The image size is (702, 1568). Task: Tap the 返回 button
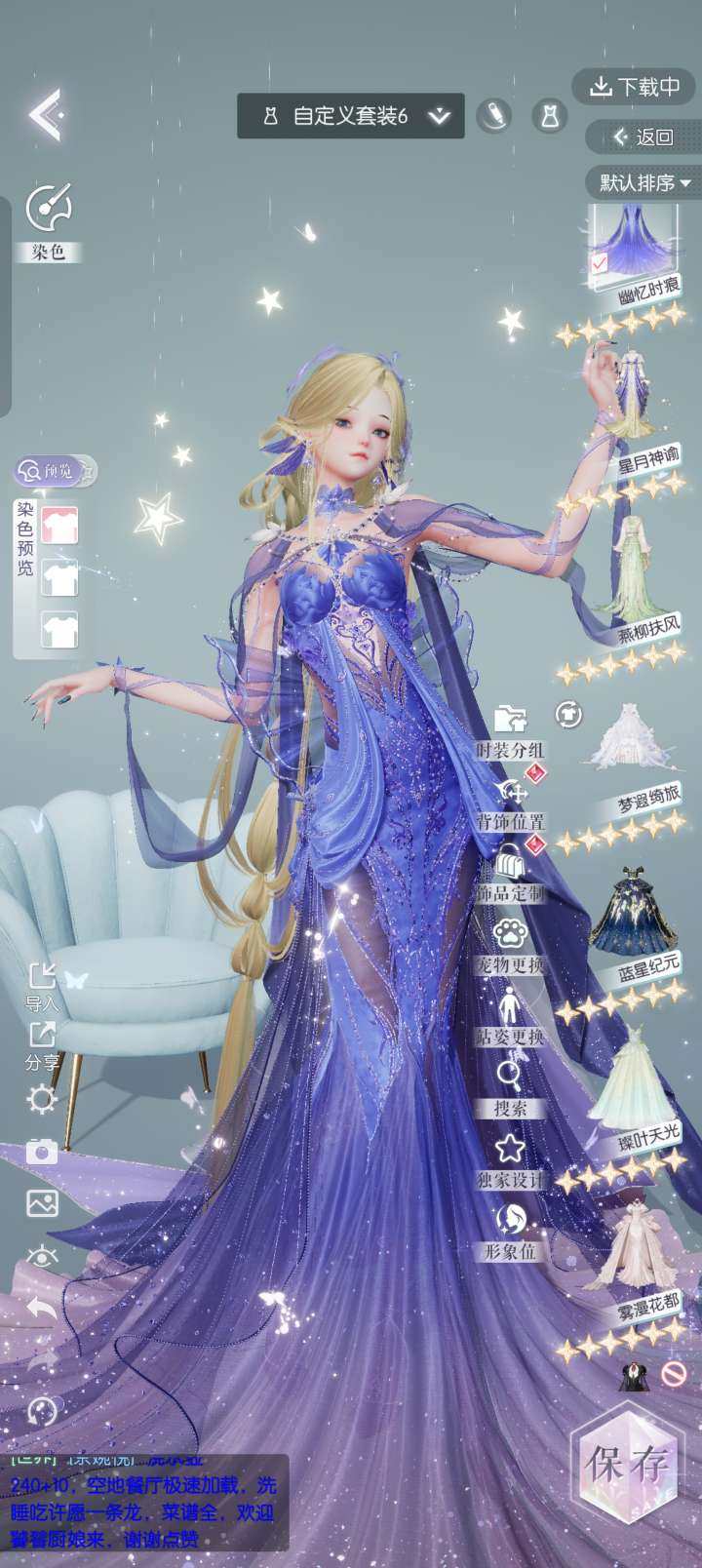(x=643, y=137)
